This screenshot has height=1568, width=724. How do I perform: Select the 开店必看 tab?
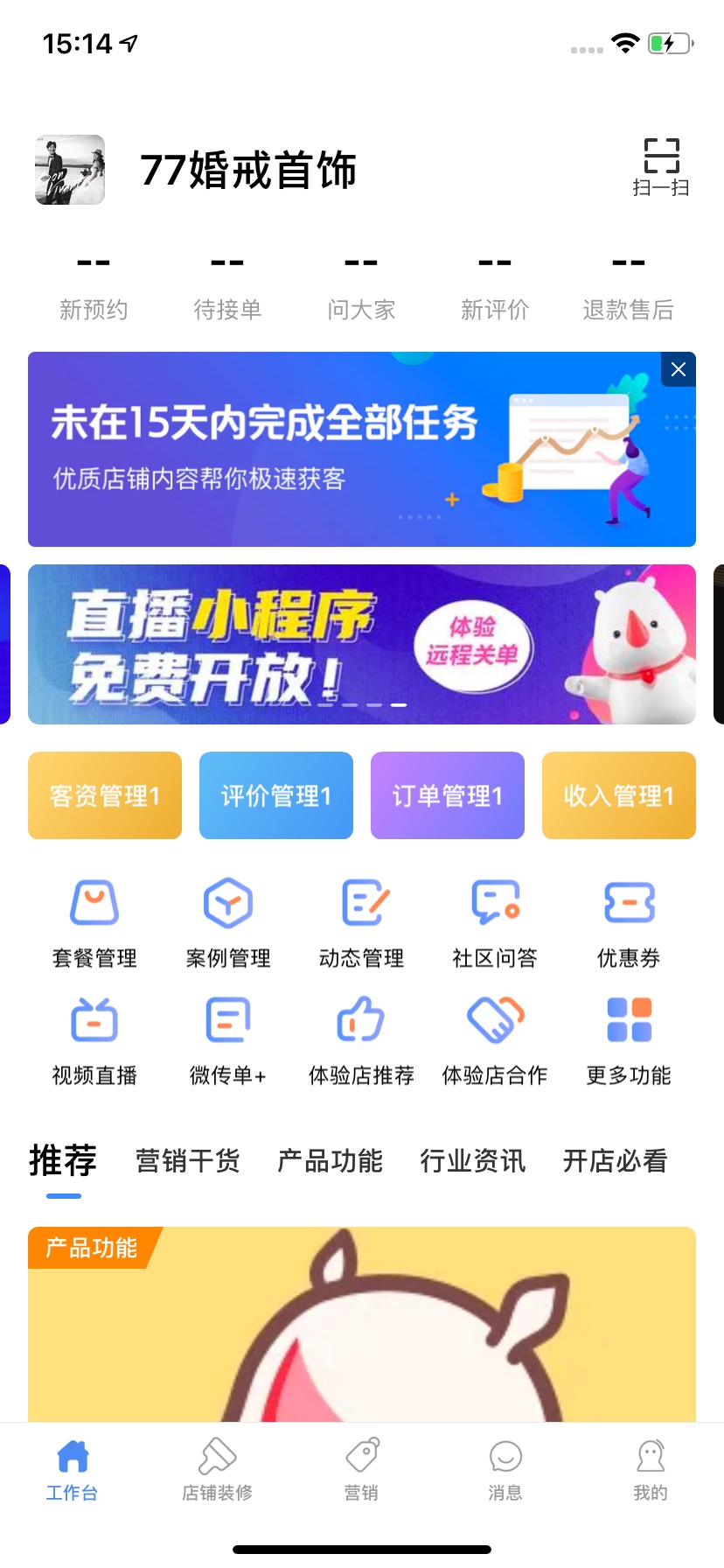pos(616,1161)
